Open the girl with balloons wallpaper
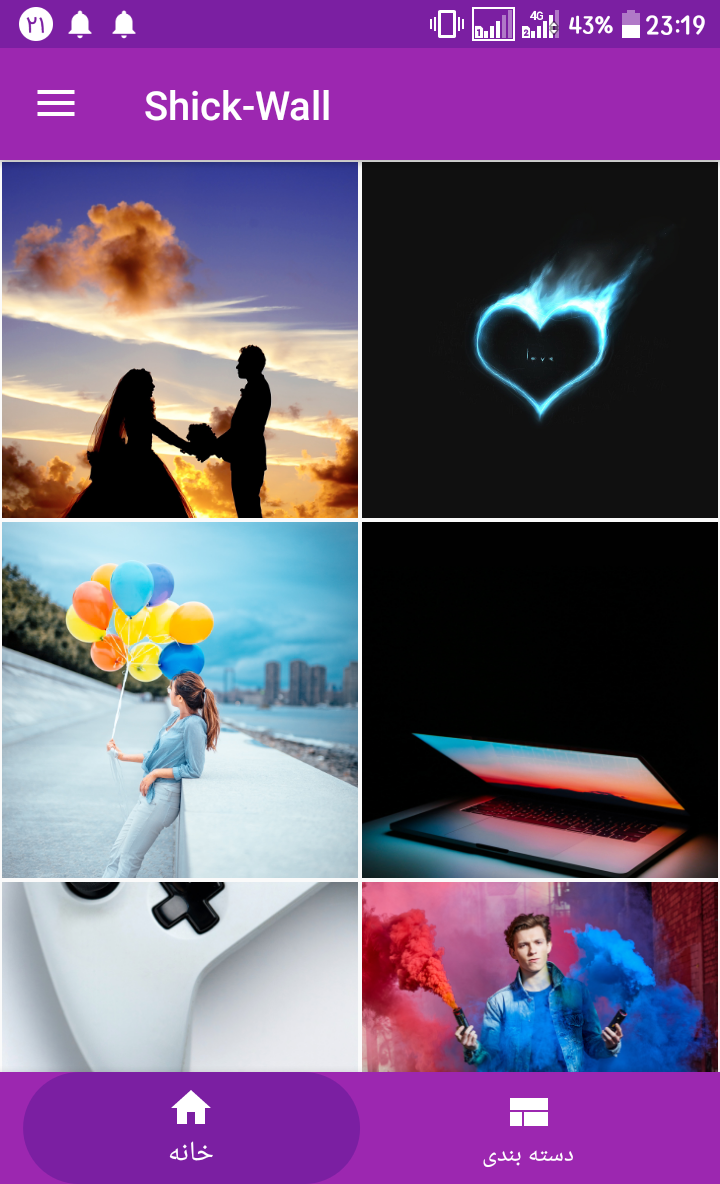 pyautogui.click(x=180, y=700)
